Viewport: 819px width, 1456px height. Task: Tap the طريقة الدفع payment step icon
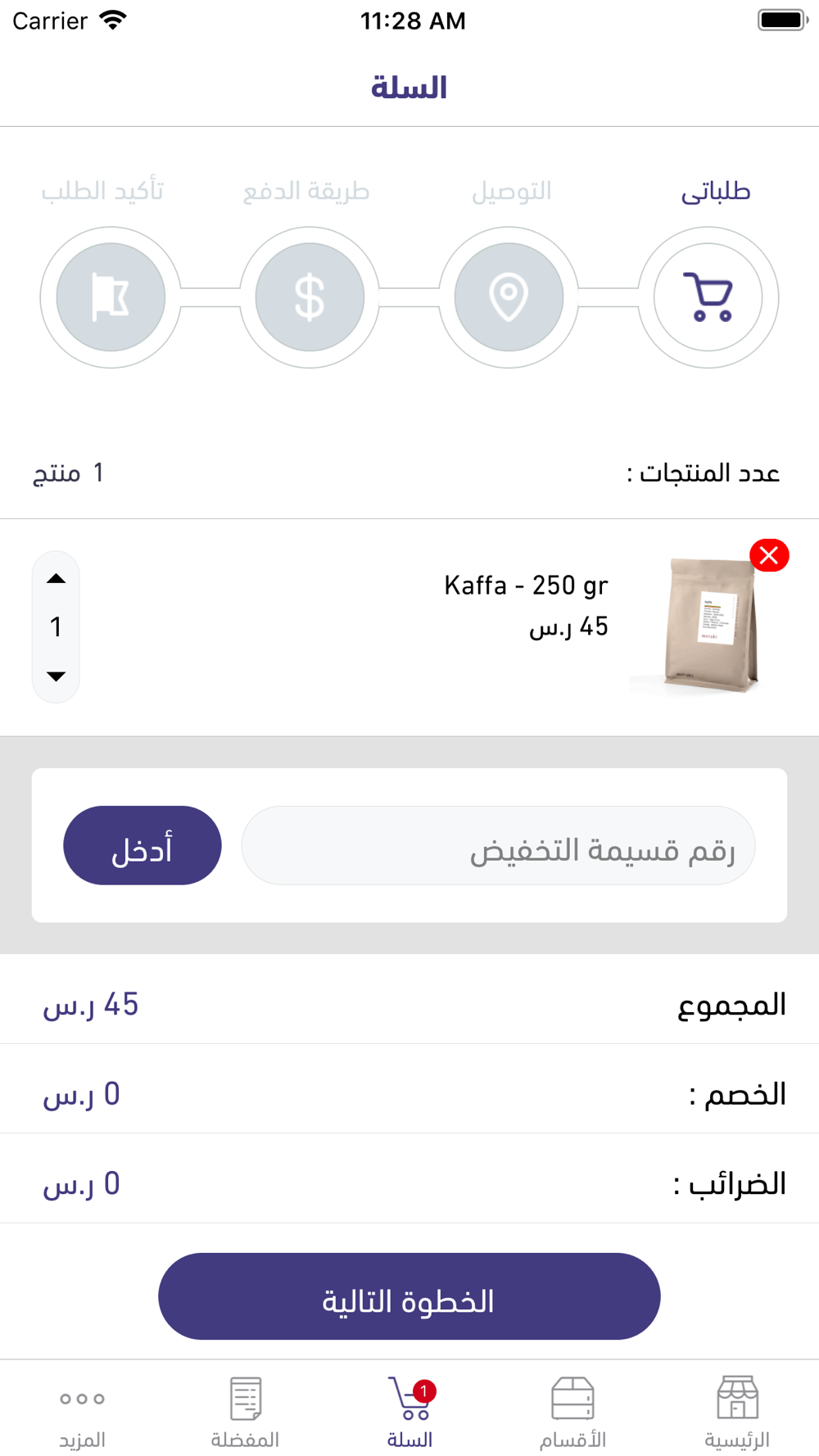tap(310, 297)
